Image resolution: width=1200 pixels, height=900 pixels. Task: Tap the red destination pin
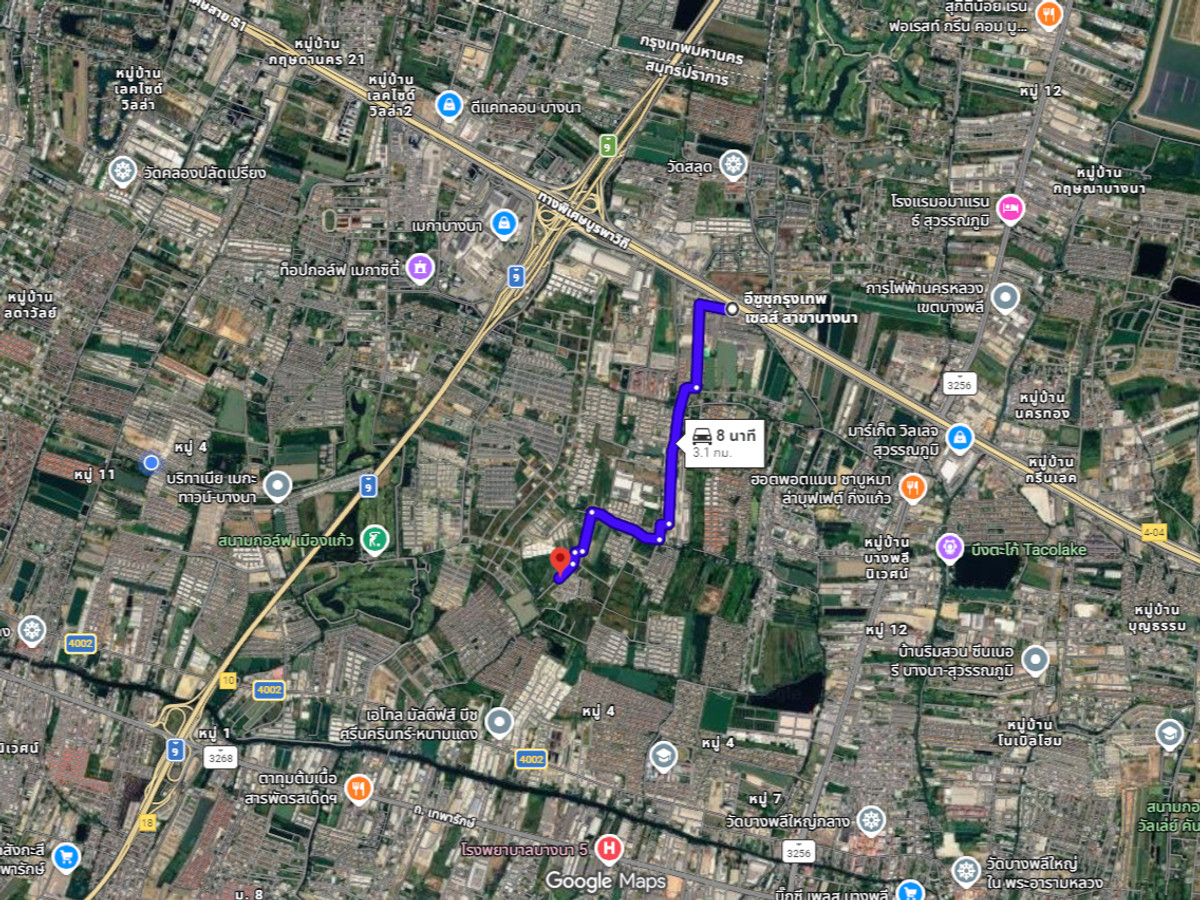click(x=561, y=559)
